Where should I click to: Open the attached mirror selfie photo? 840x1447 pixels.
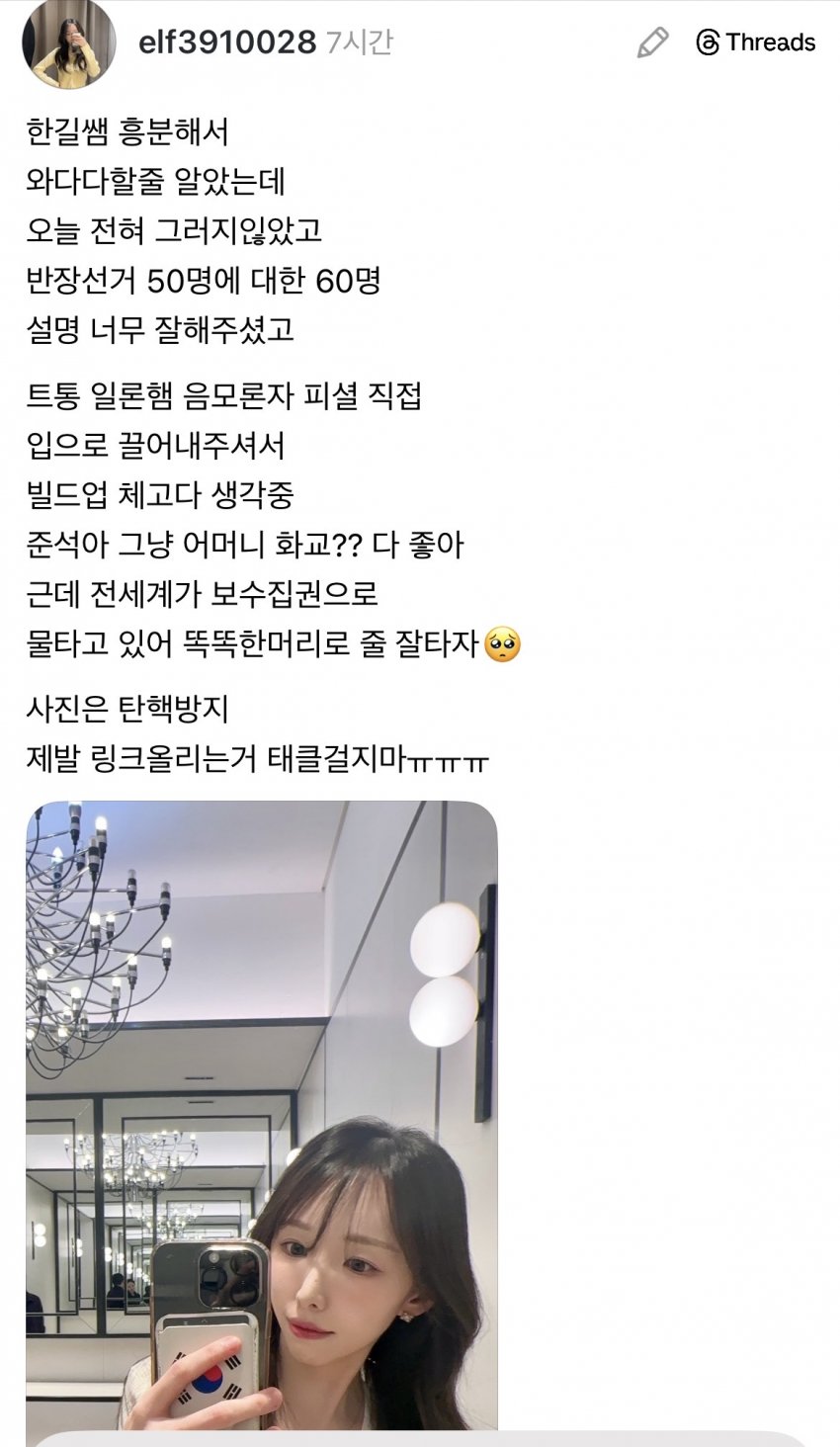coord(262,1115)
